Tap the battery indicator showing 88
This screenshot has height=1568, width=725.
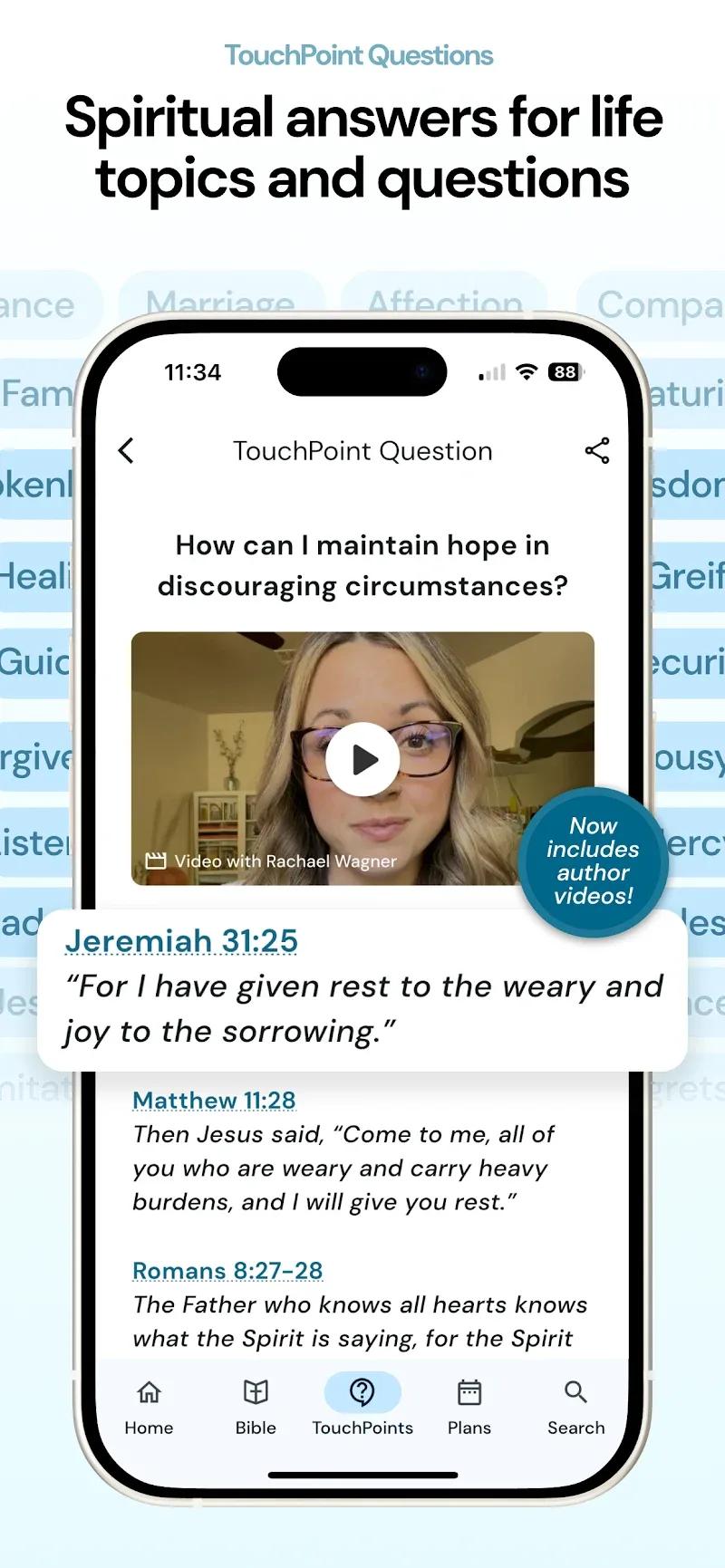pyautogui.click(x=566, y=371)
